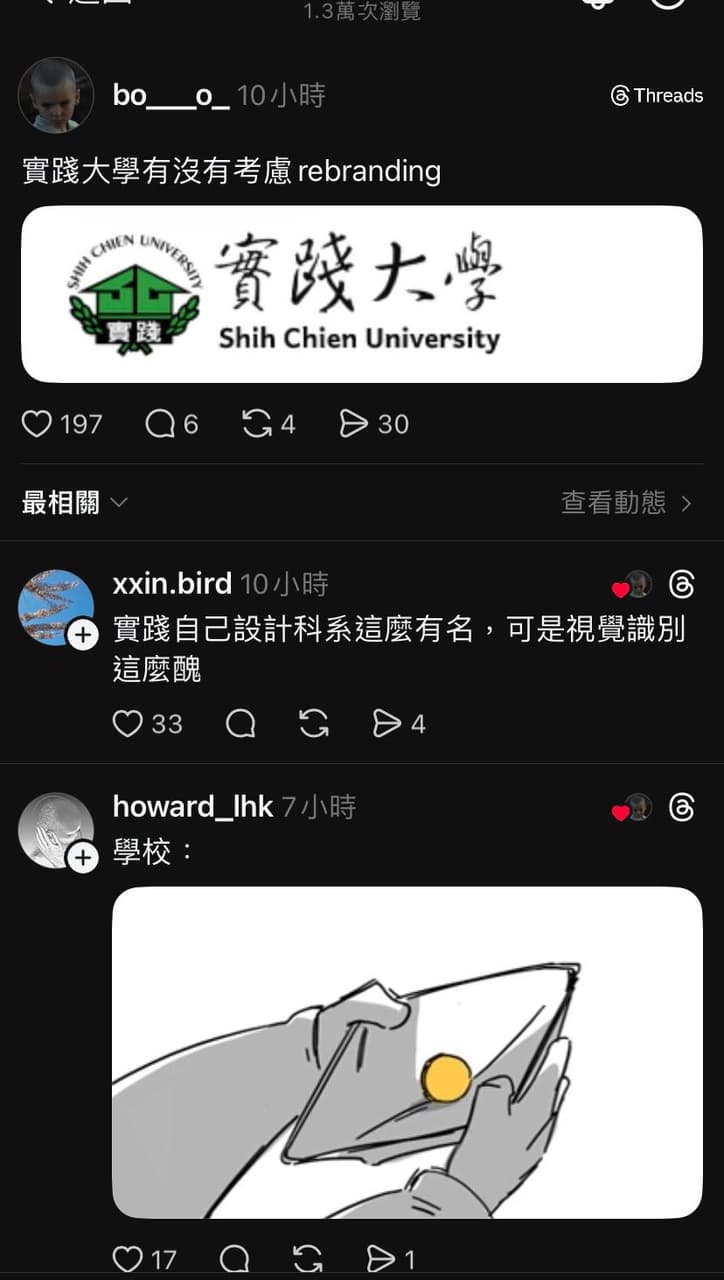
Task: Open howard_lhk's wallet drawing image
Action: tap(407, 1052)
